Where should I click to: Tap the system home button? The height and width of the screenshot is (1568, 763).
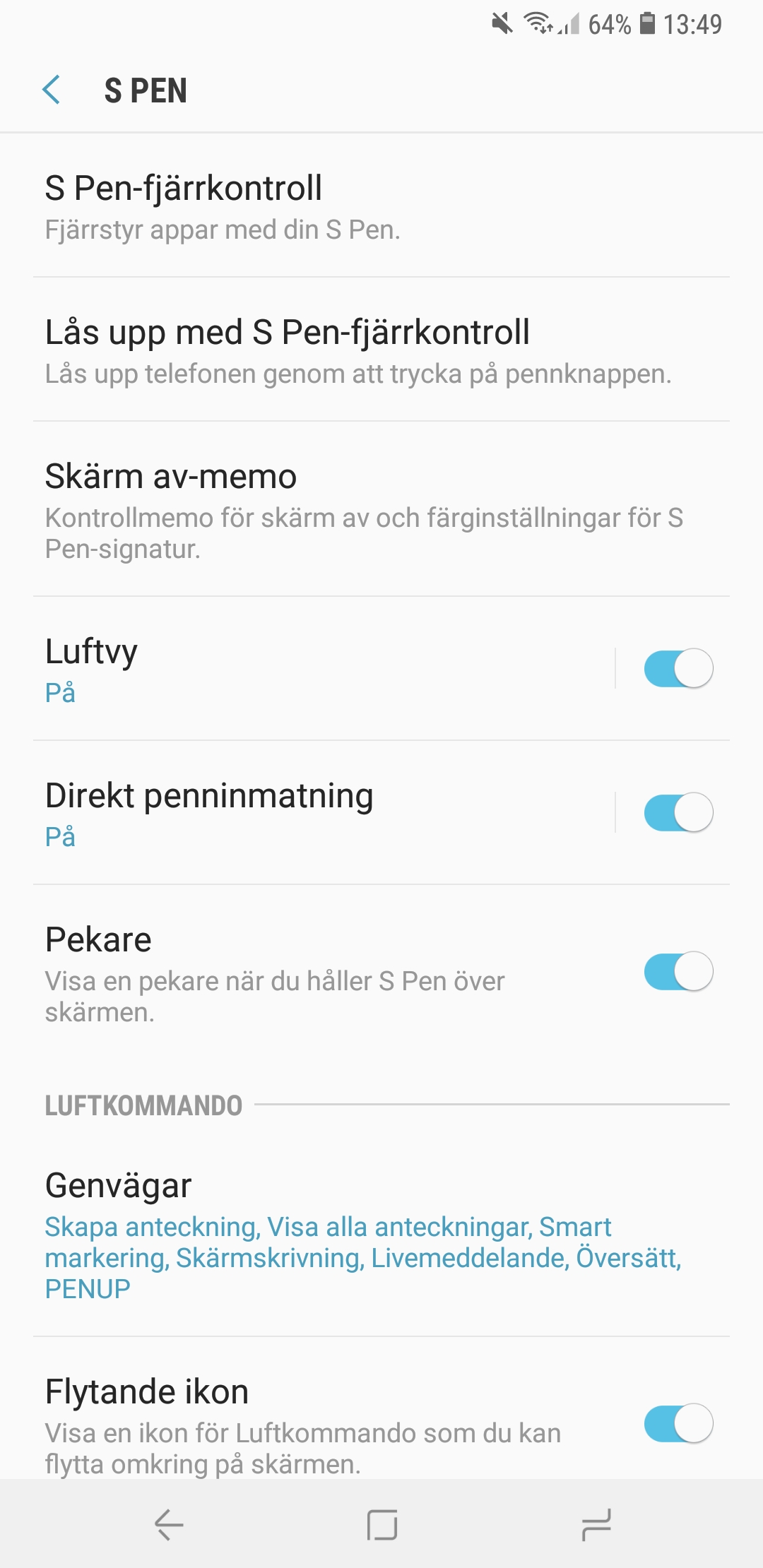click(382, 1525)
